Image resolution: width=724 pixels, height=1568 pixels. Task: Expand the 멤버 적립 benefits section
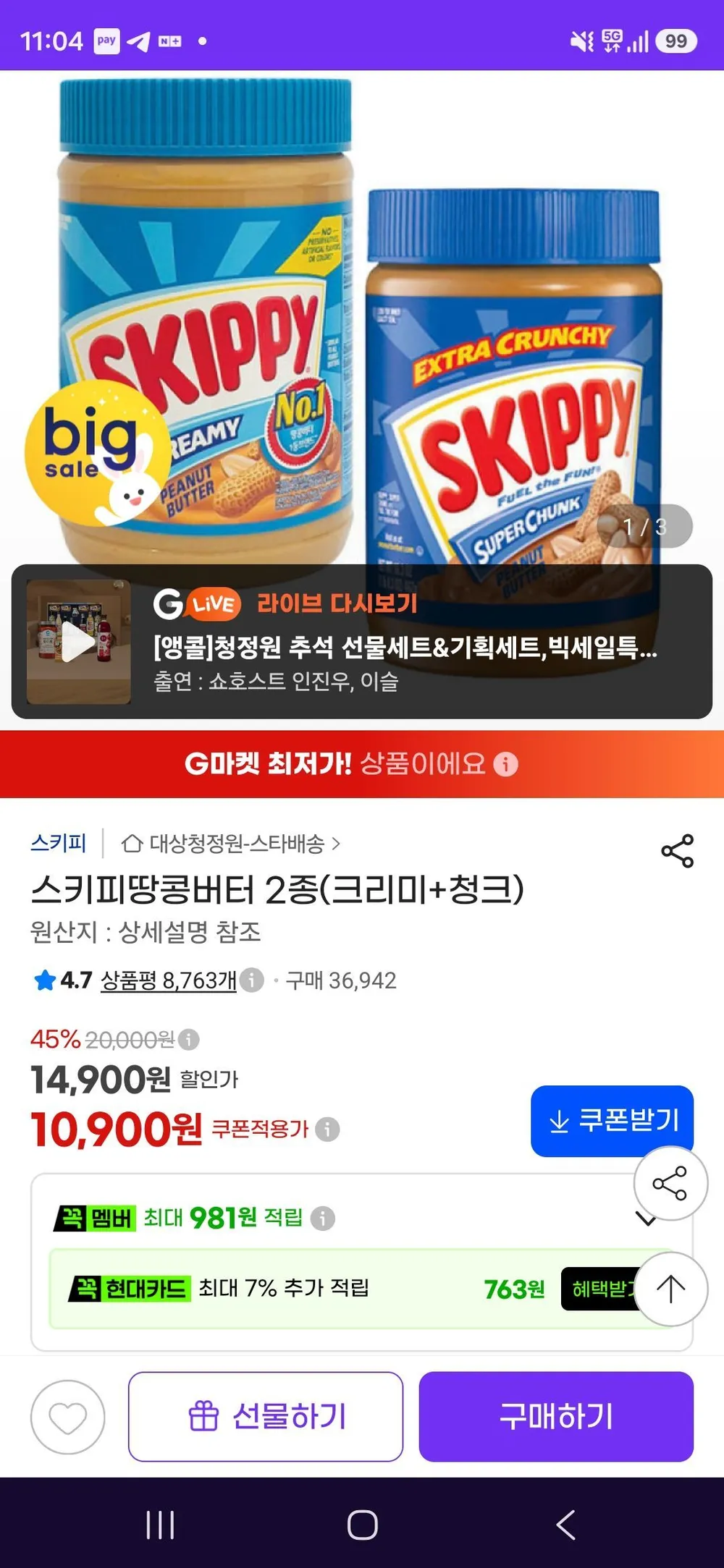point(644,1219)
